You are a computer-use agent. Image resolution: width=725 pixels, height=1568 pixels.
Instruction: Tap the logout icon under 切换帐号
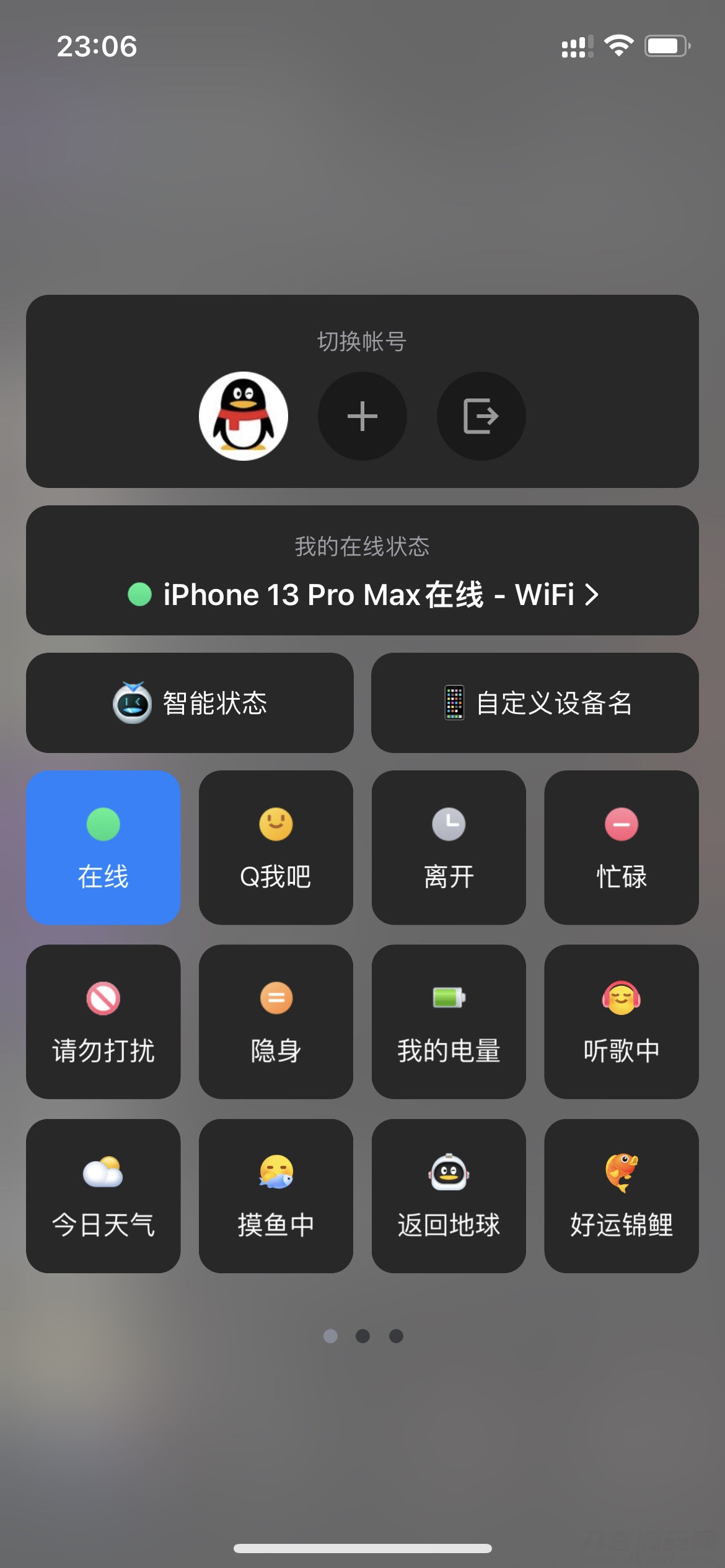(481, 416)
